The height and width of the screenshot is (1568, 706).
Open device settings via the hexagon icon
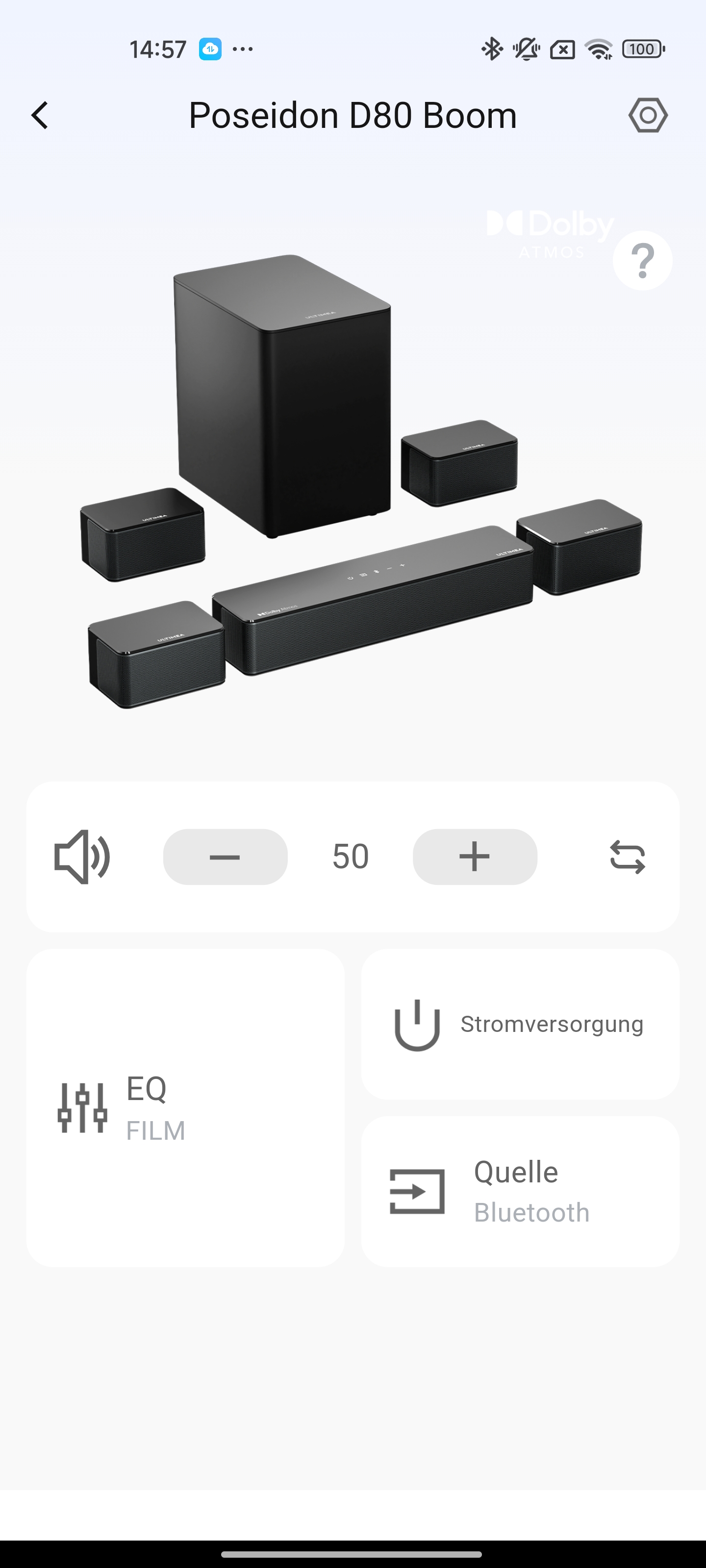(648, 115)
